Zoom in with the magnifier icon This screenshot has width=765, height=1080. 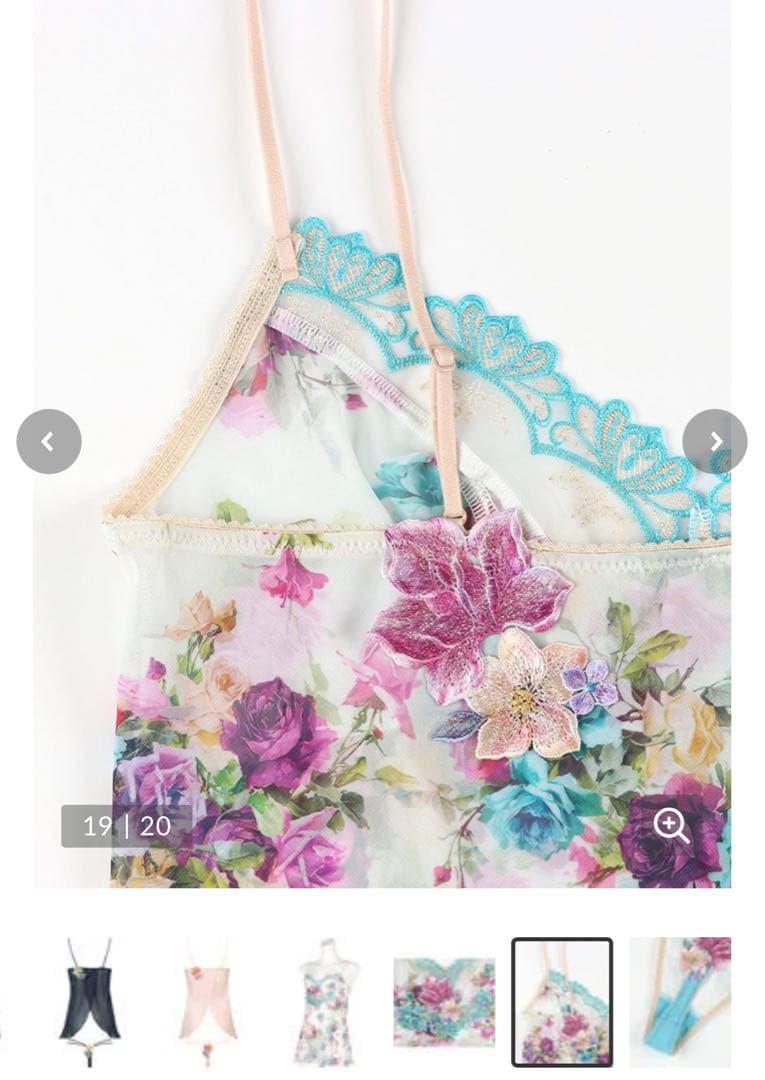pos(670,825)
